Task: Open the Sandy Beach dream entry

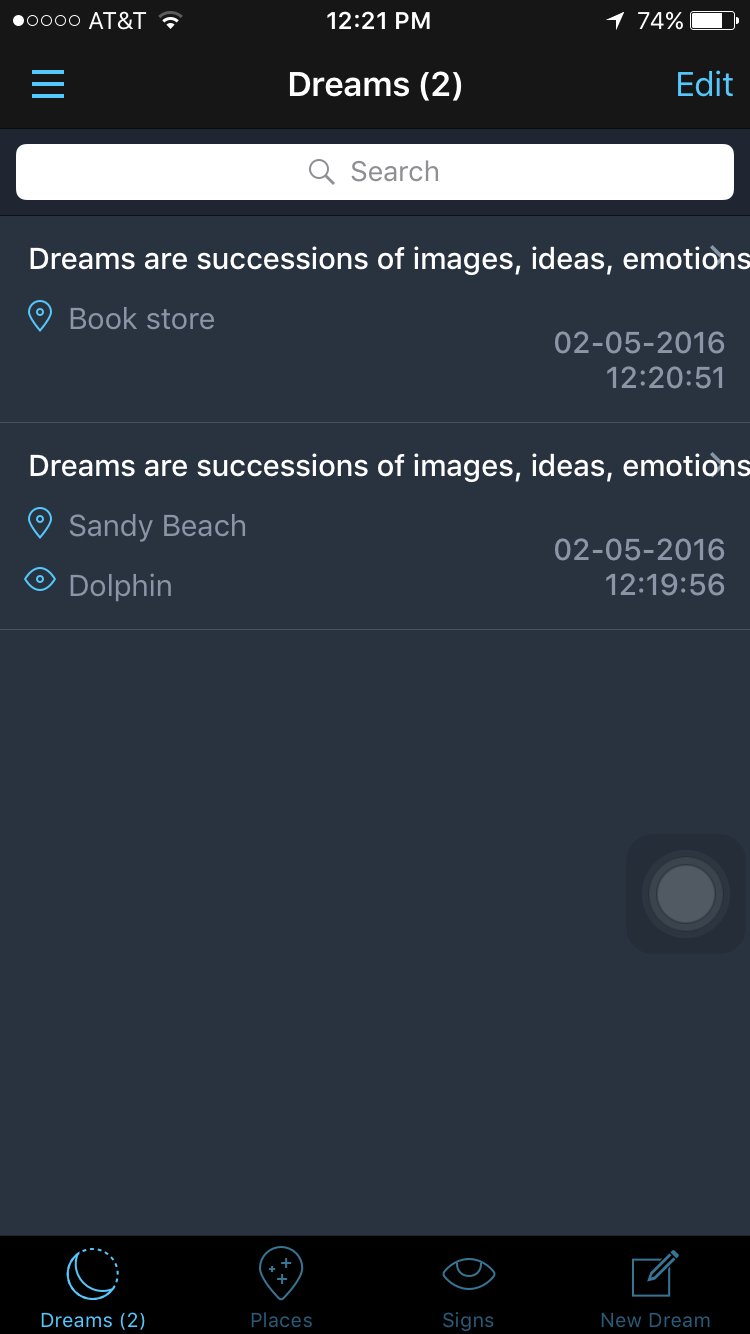Action: coord(375,526)
